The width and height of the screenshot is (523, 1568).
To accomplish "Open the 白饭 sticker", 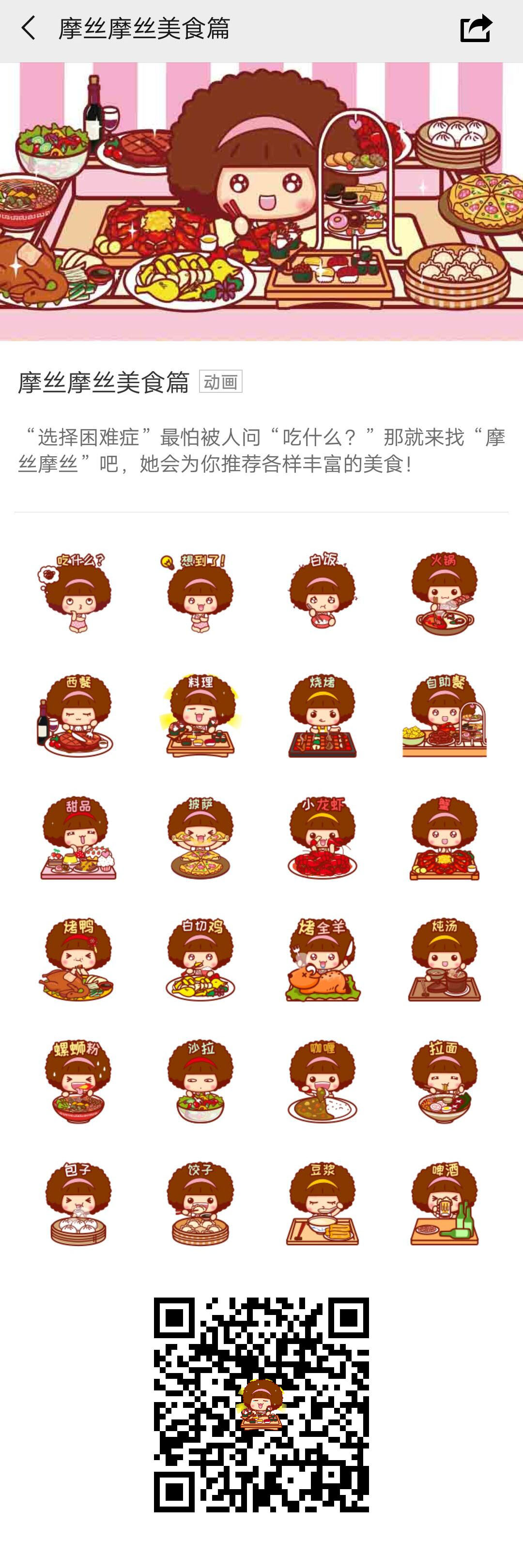I will (323, 594).
